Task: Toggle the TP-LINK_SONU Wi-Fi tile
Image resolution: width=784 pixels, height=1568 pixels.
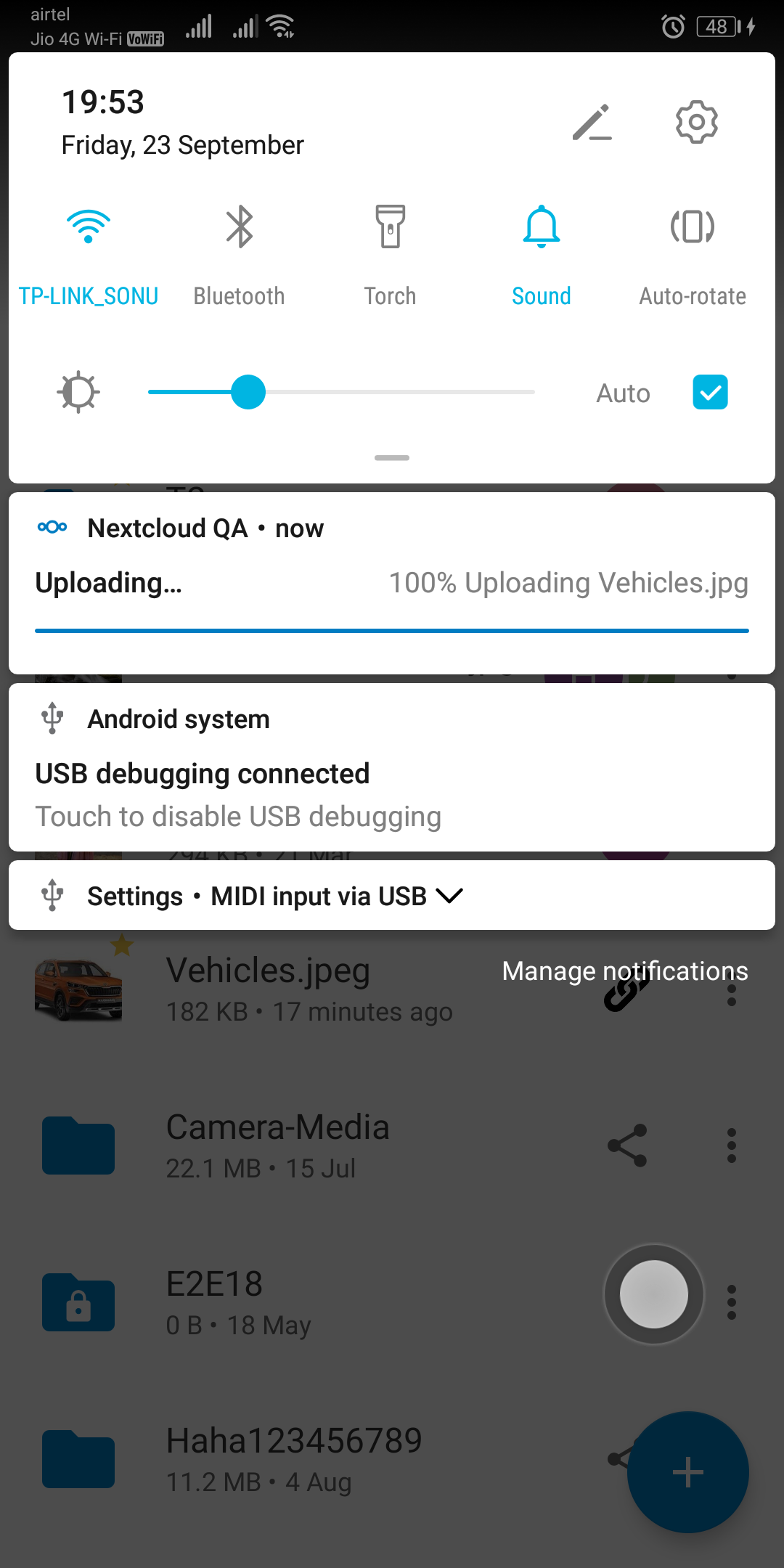Action: 89,226
